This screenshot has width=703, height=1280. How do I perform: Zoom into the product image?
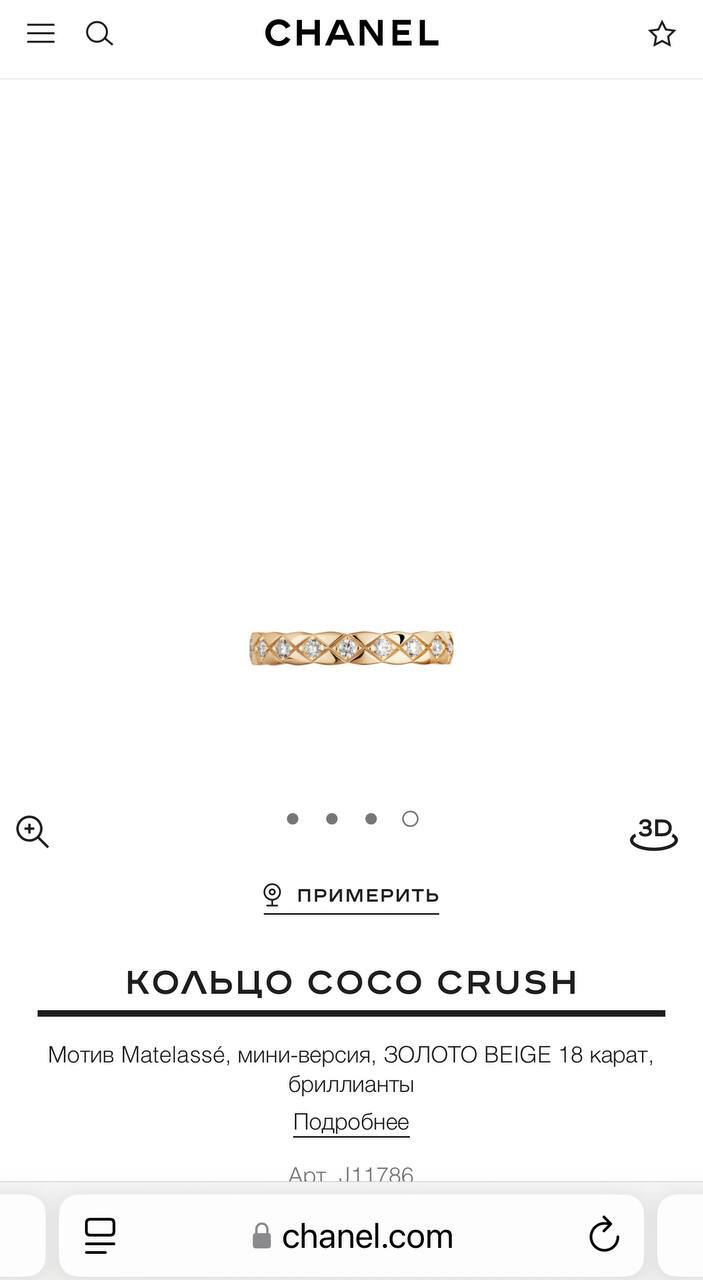coord(32,832)
